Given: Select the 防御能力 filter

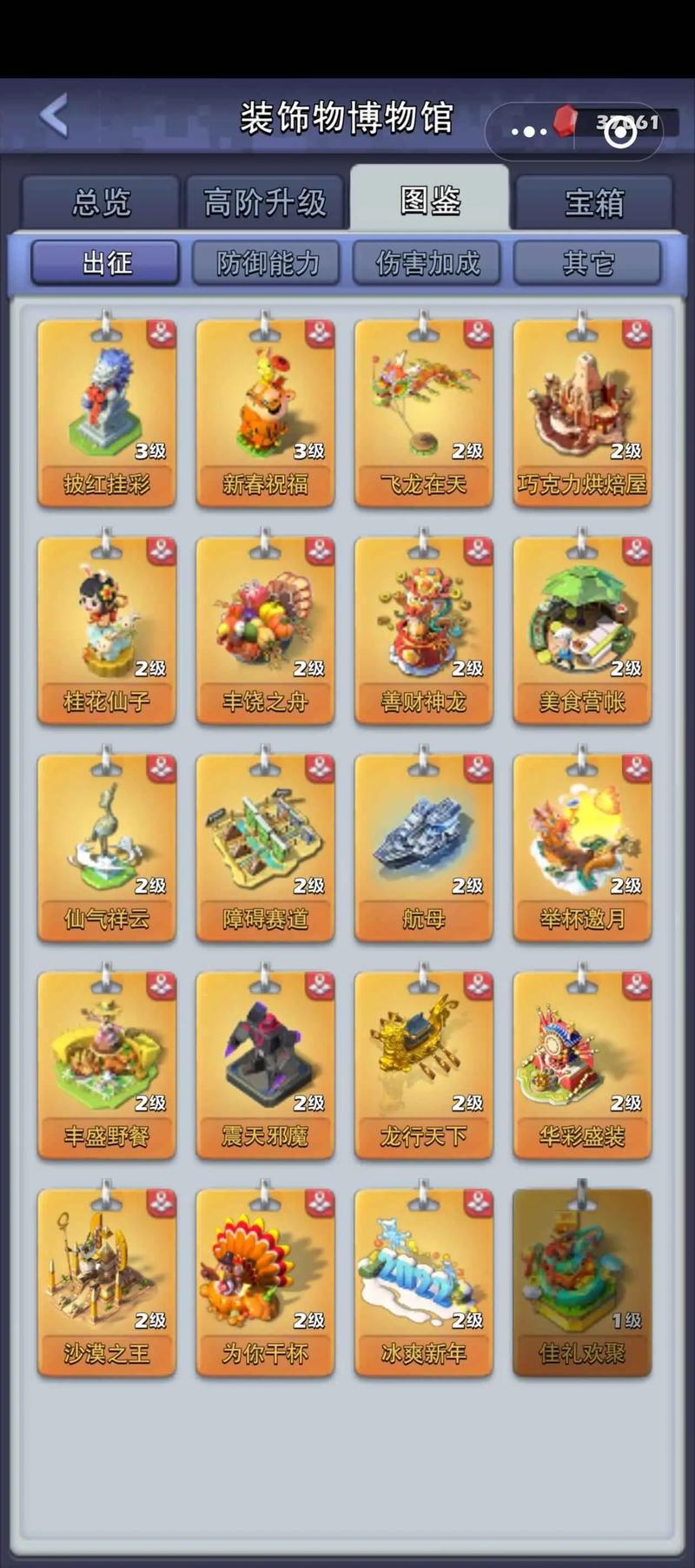Looking at the screenshot, I should click(x=268, y=262).
